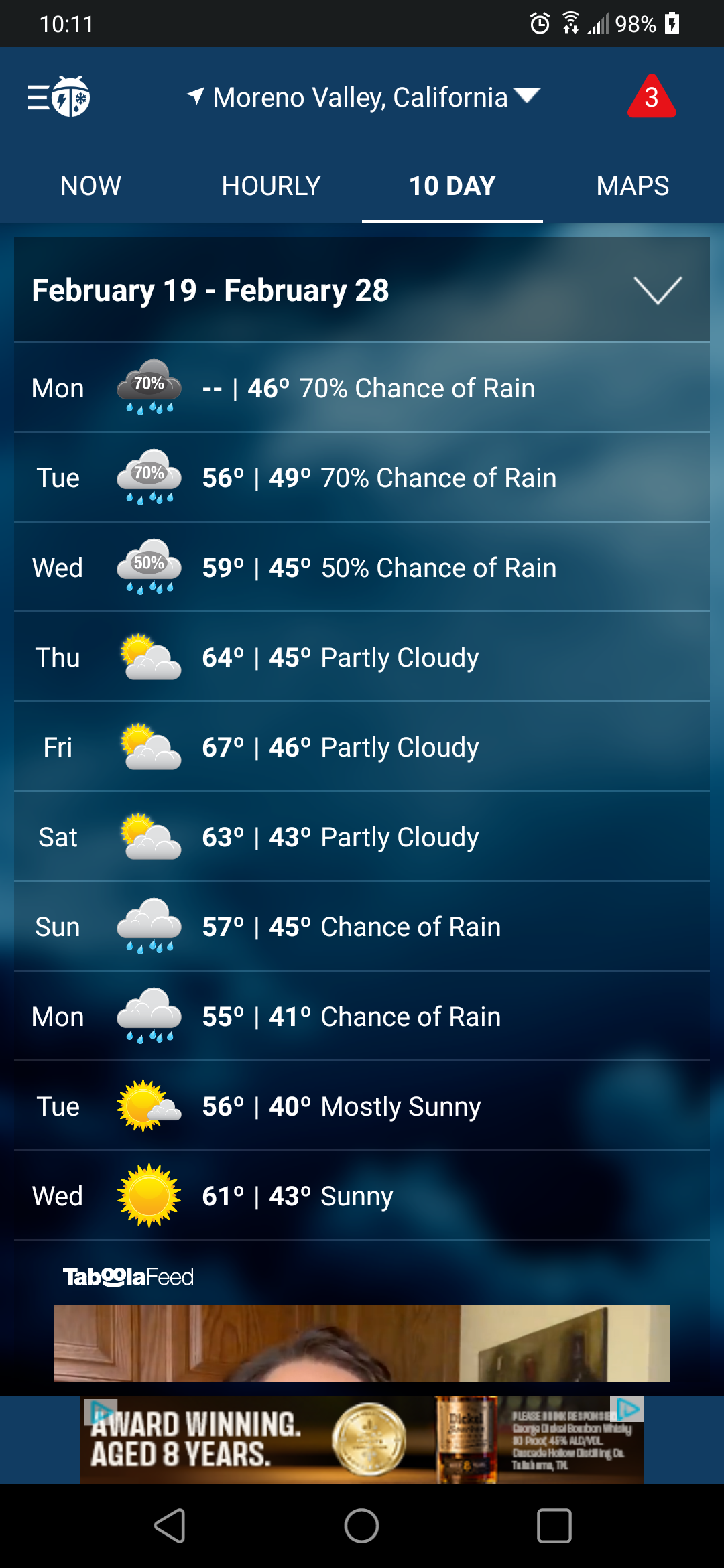View the Sunny Wednesday forecast details
Viewport: 724px width, 1568px height.
coord(362,1196)
